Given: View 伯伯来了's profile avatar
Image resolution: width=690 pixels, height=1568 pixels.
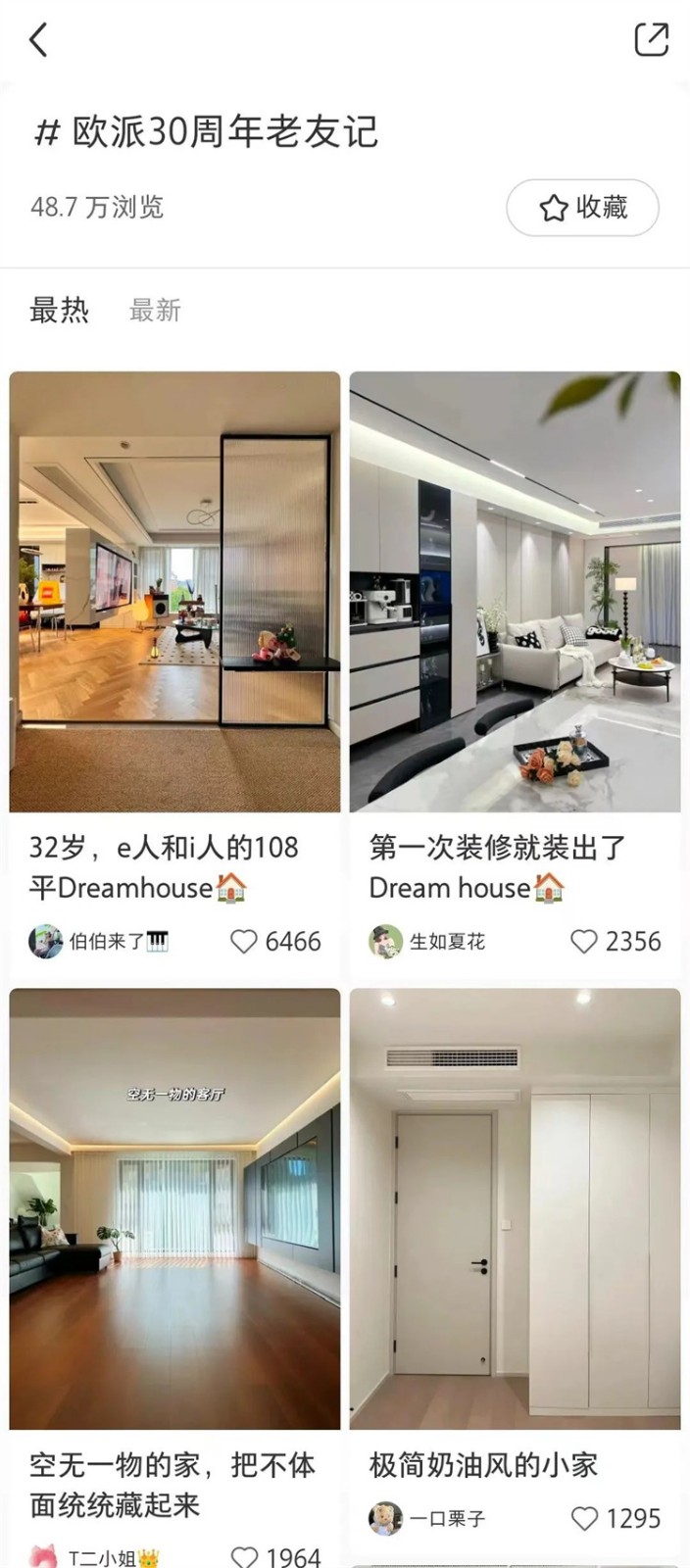Looking at the screenshot, I should [x=45, y=942].
